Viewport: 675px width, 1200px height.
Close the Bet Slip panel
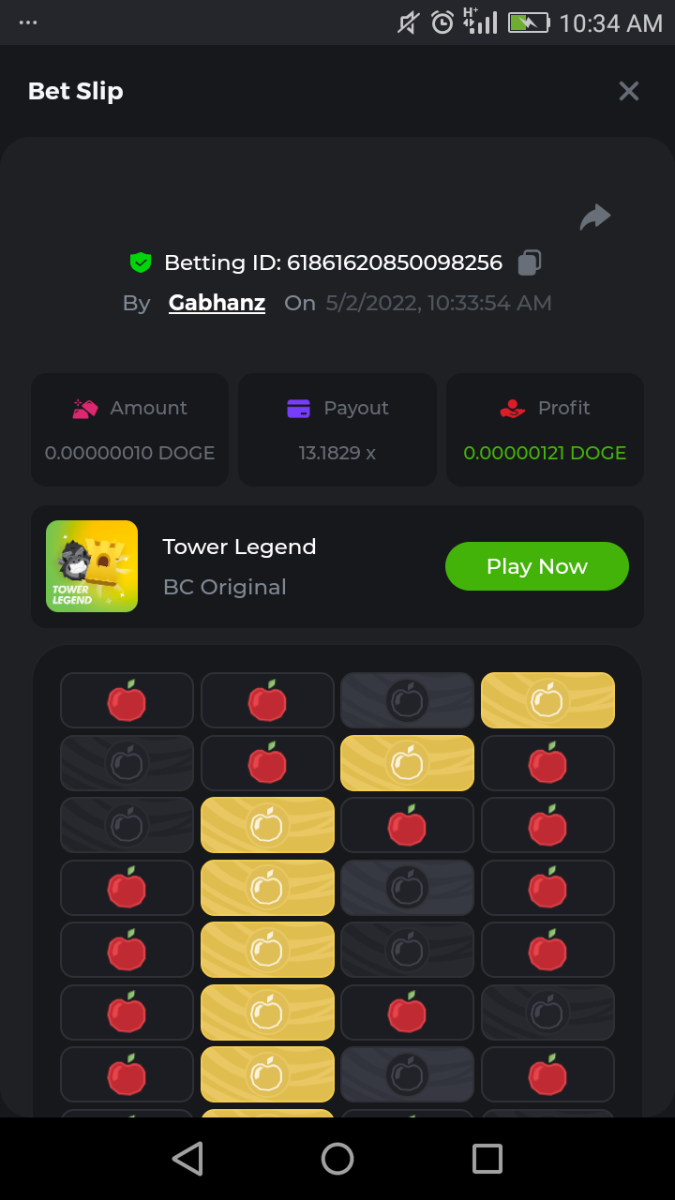[x=628, y=92]
